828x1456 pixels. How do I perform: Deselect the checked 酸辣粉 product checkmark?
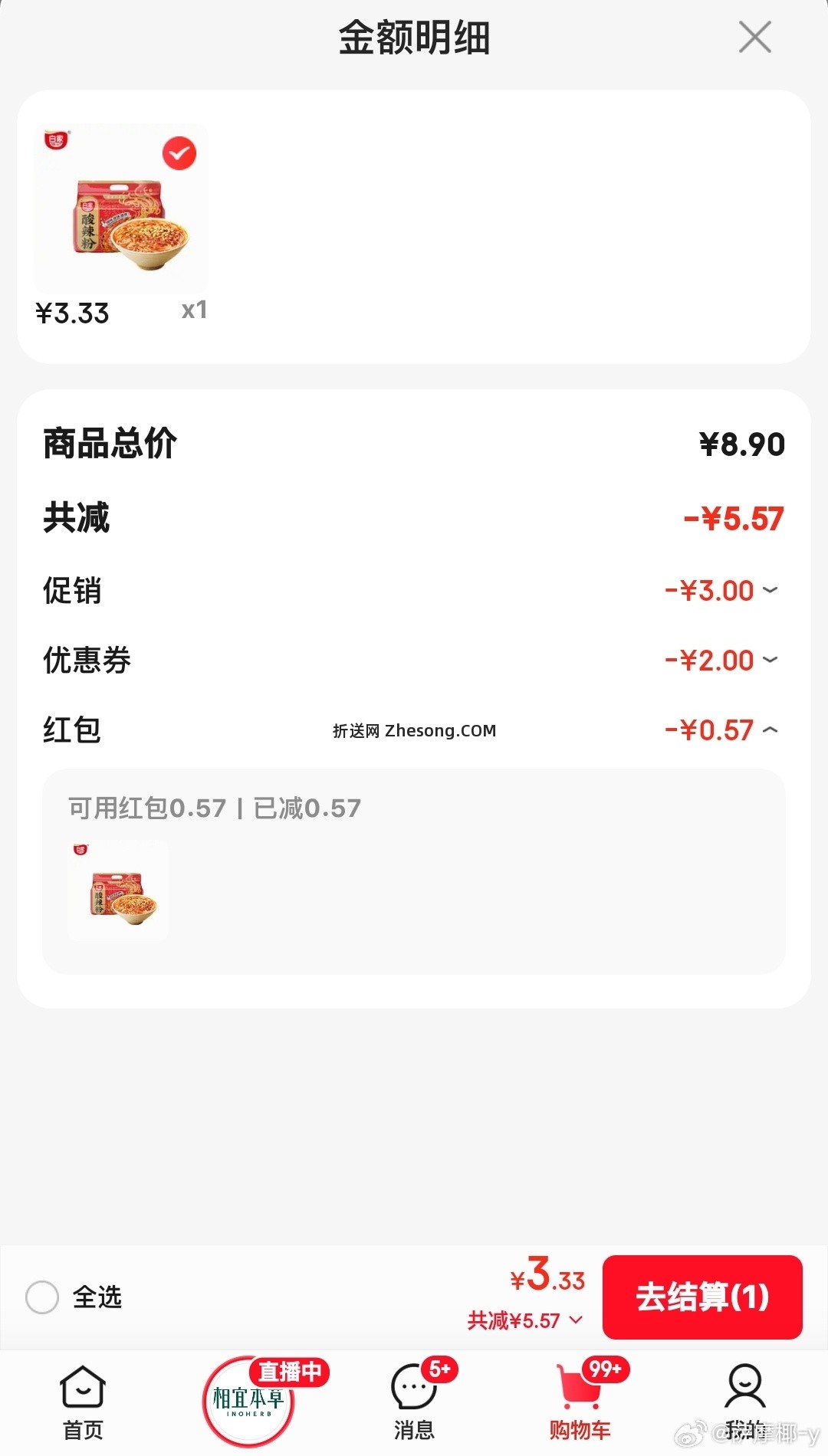click(x=179, y=152)
